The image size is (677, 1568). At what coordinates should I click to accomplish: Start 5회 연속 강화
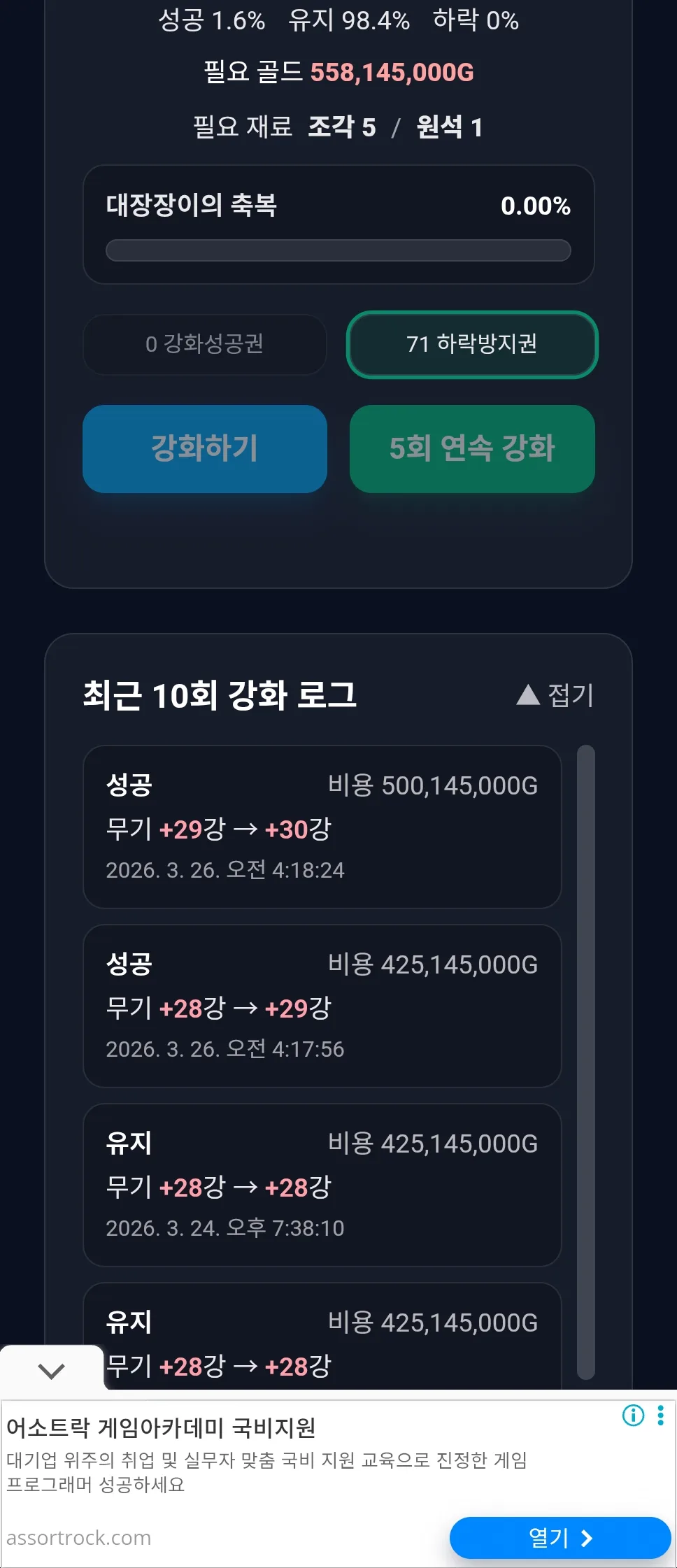472,448
